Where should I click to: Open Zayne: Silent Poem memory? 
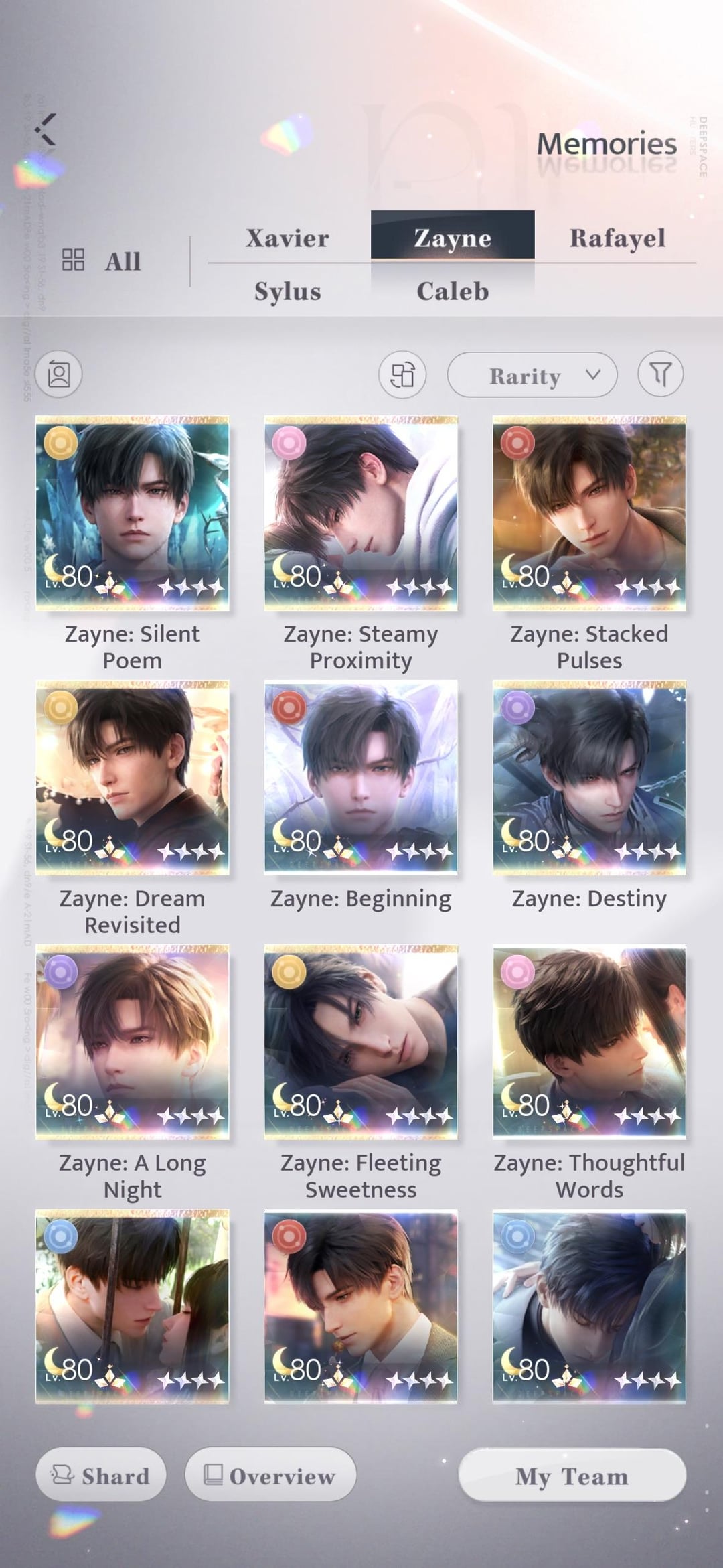pyautogui.click(x=133, y=514)
